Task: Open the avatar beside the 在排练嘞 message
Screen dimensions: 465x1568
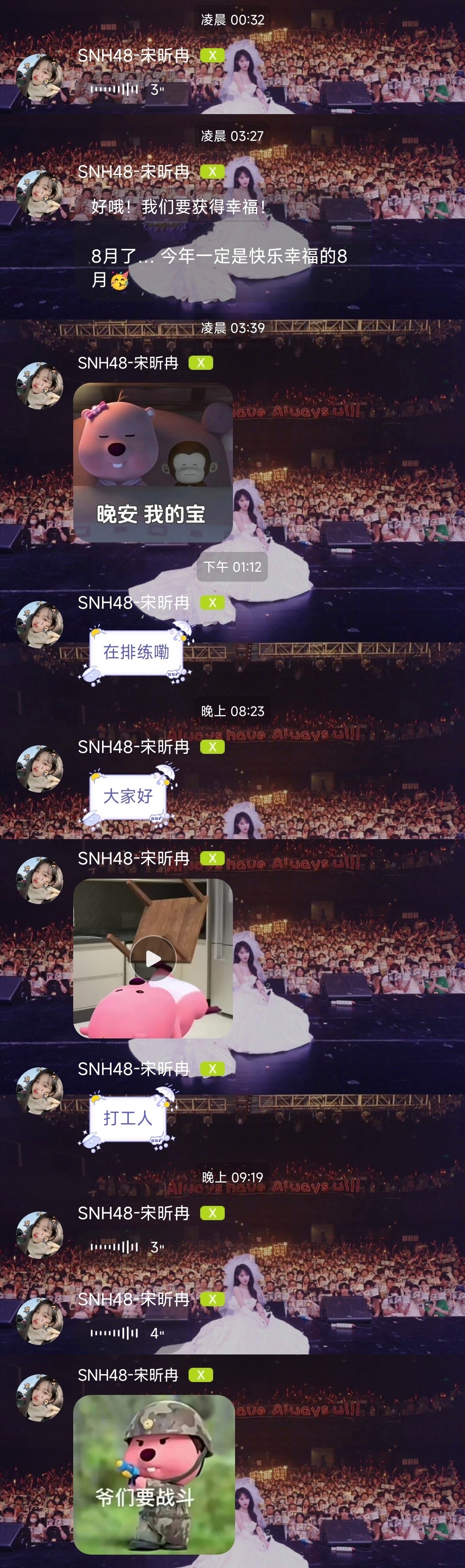Action: [40, 625]
